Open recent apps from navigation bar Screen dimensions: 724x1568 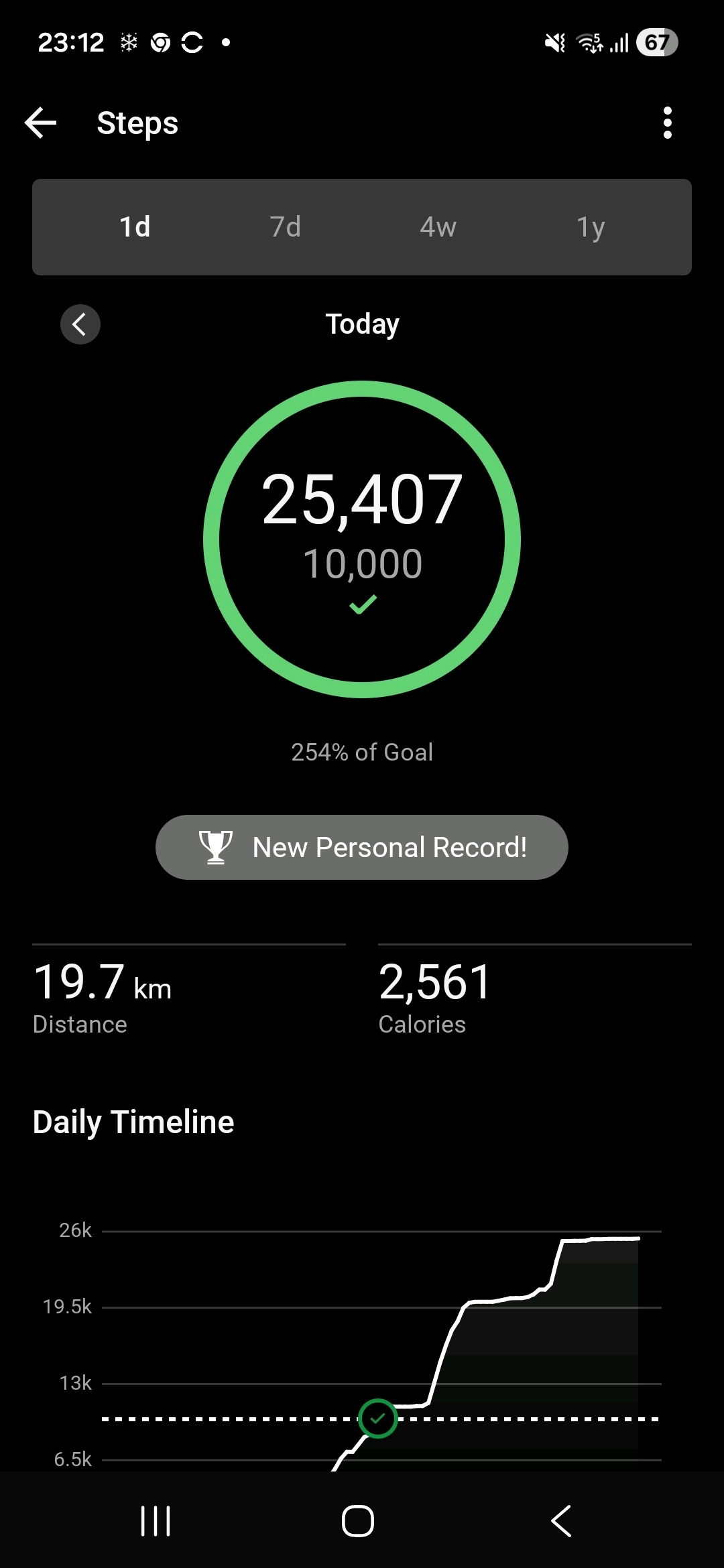click(x=156, y=1520)
